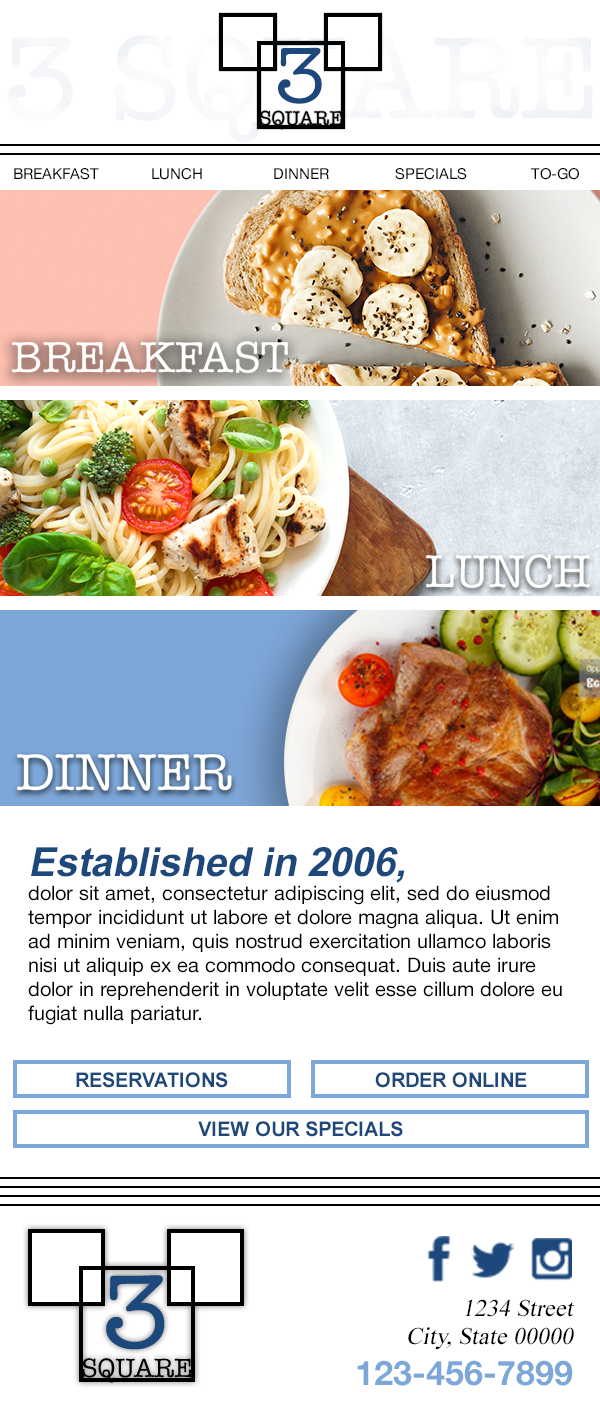Open the Dinner banner with steak photo

click(x=300, y=708)
